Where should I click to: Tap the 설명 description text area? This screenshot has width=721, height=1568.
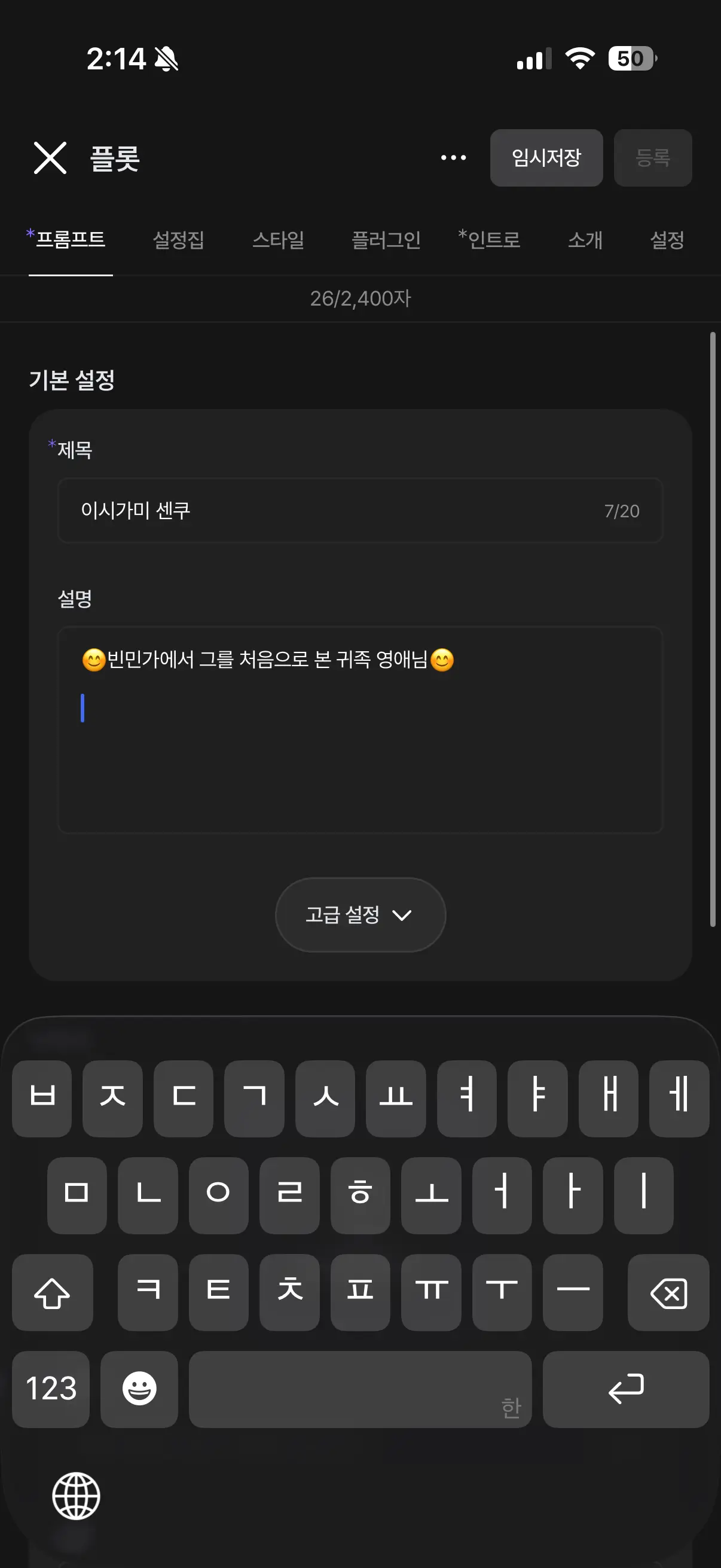coord(359,729)
